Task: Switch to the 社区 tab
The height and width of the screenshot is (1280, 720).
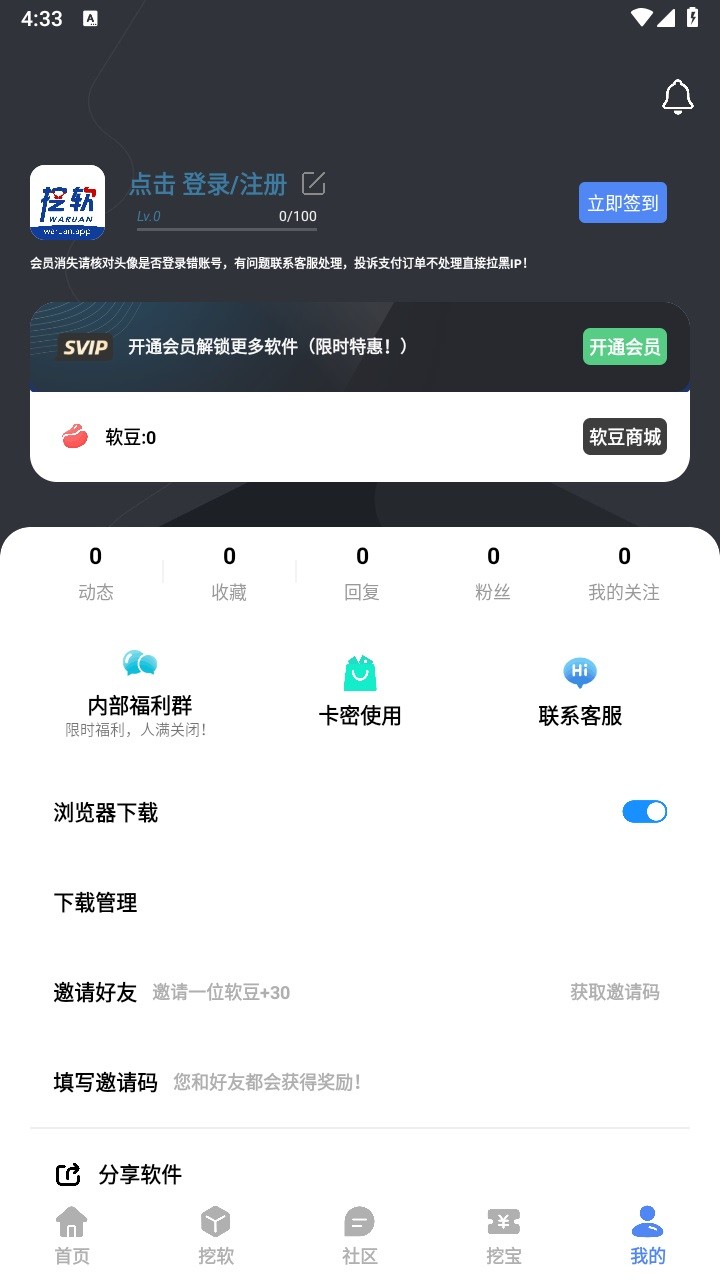Action: (x=359, y=1234)
